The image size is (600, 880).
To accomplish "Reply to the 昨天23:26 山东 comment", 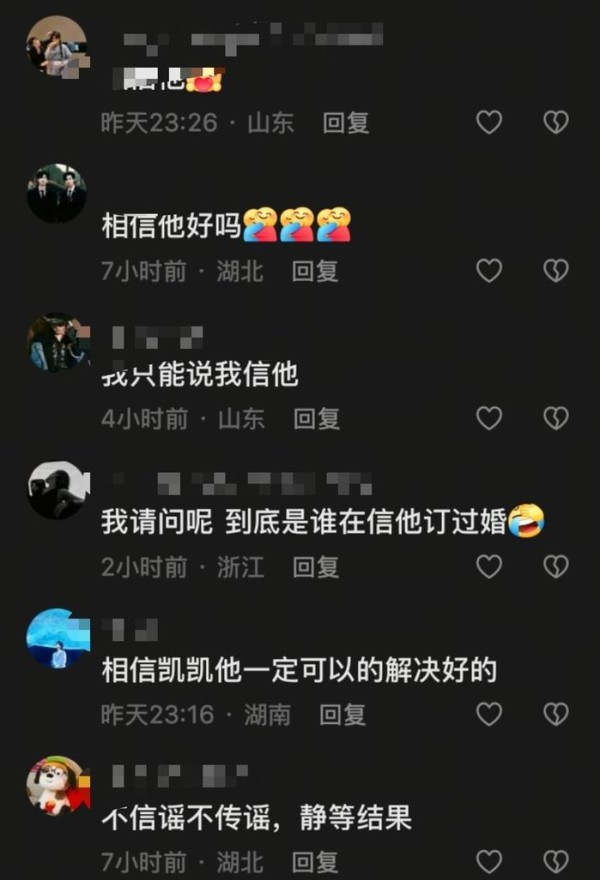I will (346, 123).
